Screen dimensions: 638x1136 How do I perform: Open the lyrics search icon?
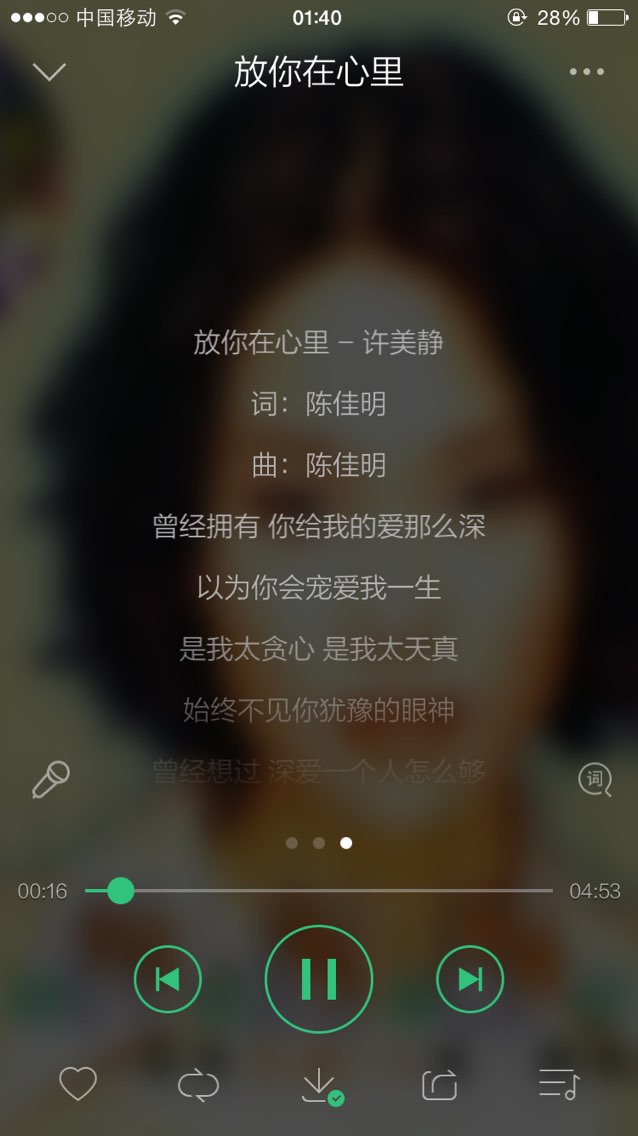click(595, 779)
